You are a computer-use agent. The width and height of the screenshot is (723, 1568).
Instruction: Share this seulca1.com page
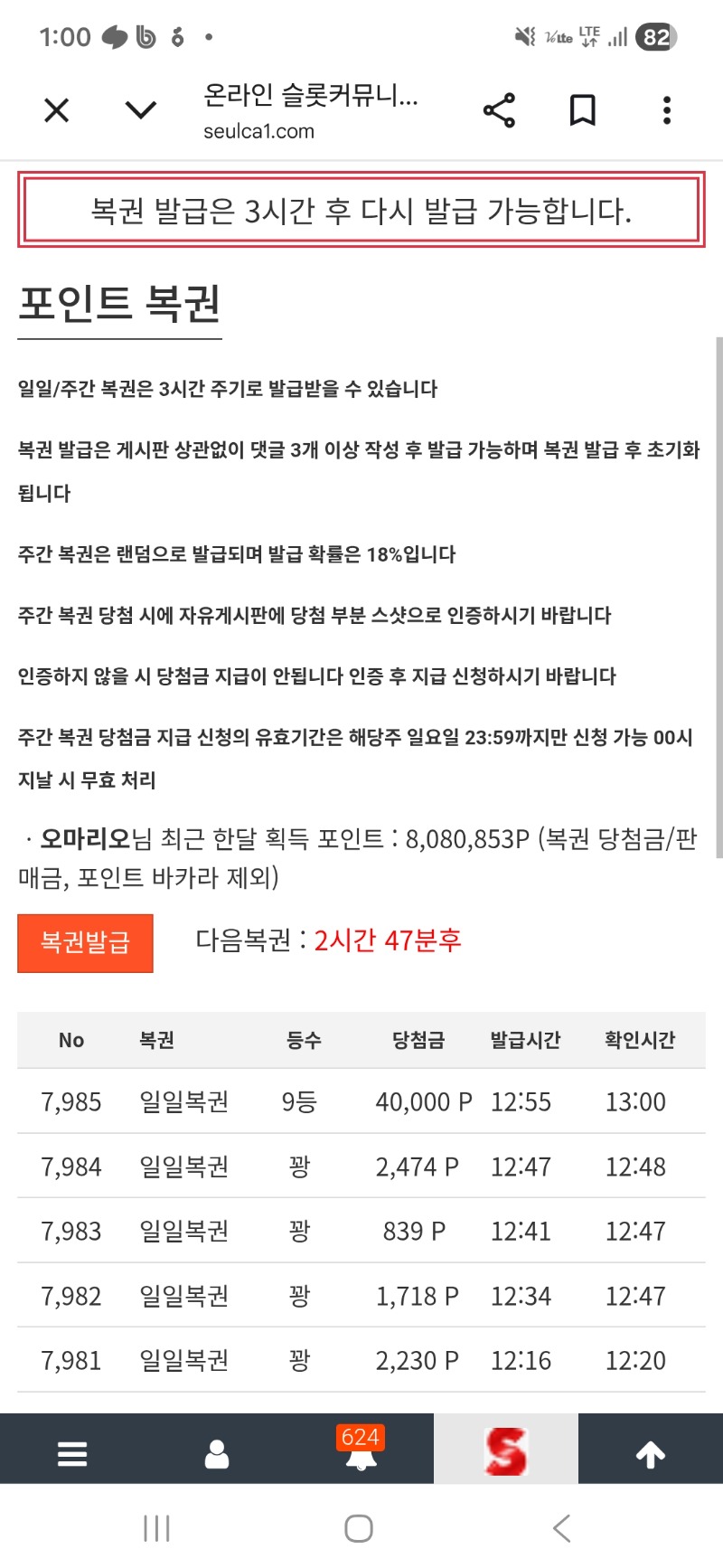tap(499, 110)
